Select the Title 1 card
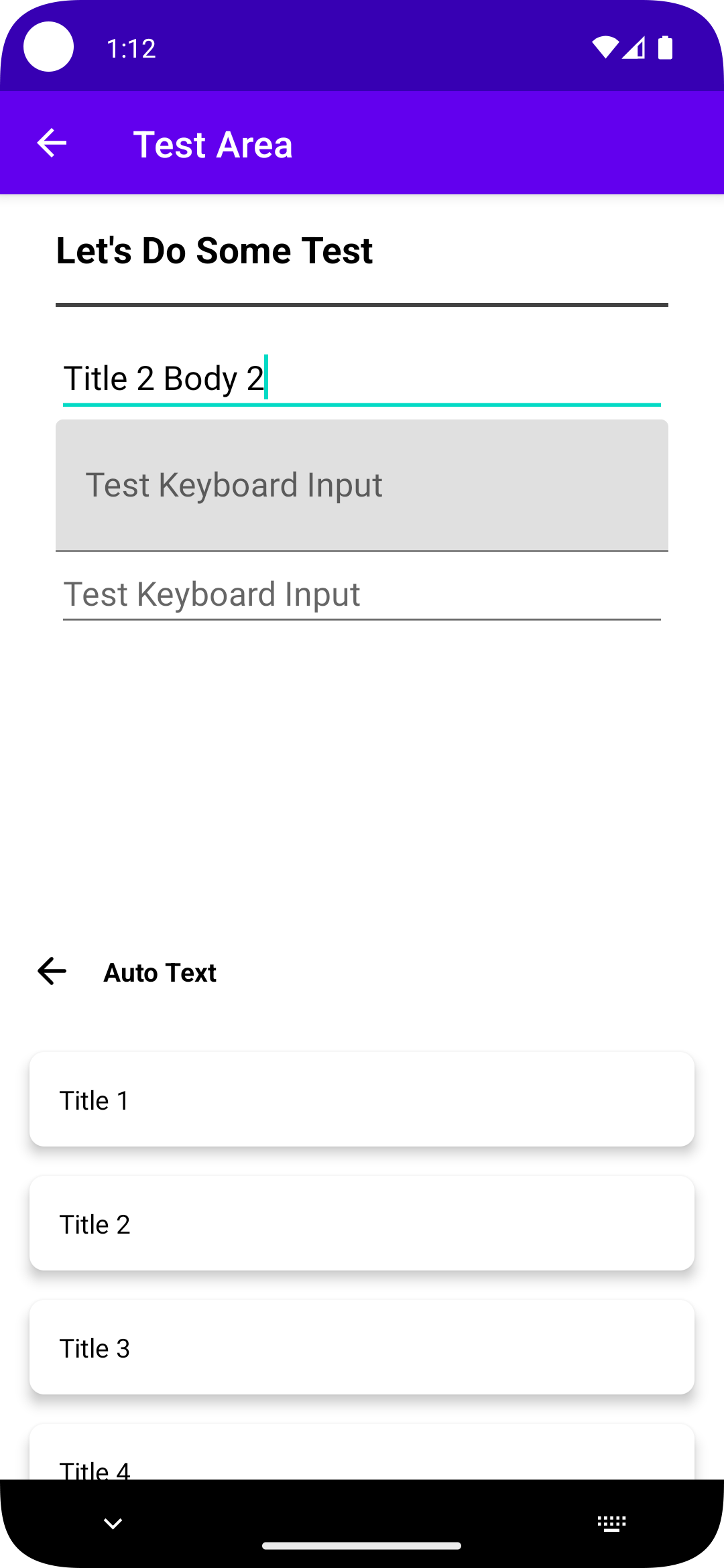 tap(362, 1100)
